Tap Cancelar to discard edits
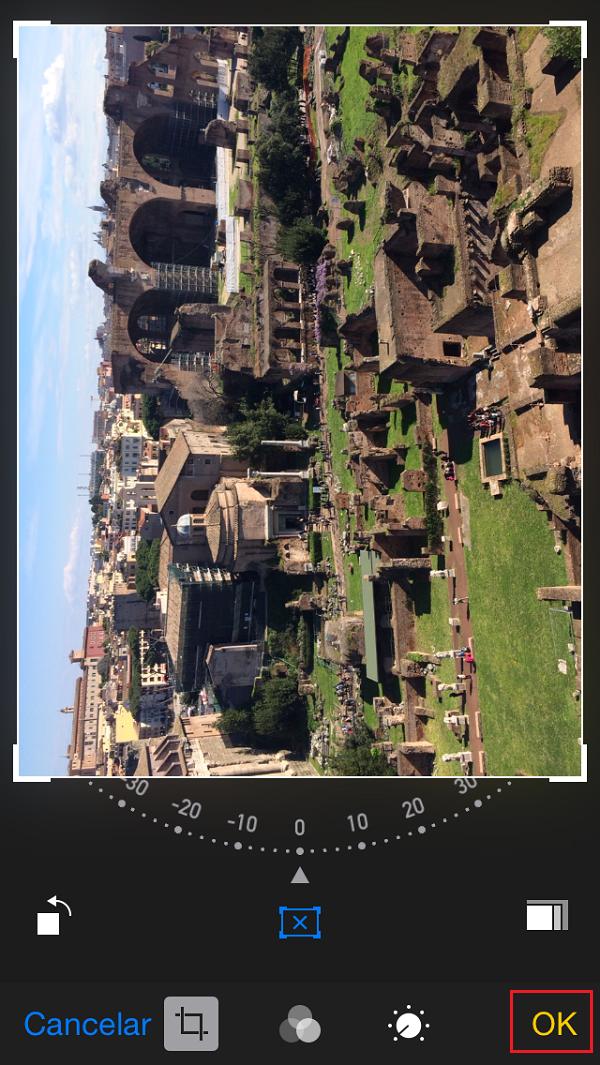600x1065 pixels. [87, 1023]
